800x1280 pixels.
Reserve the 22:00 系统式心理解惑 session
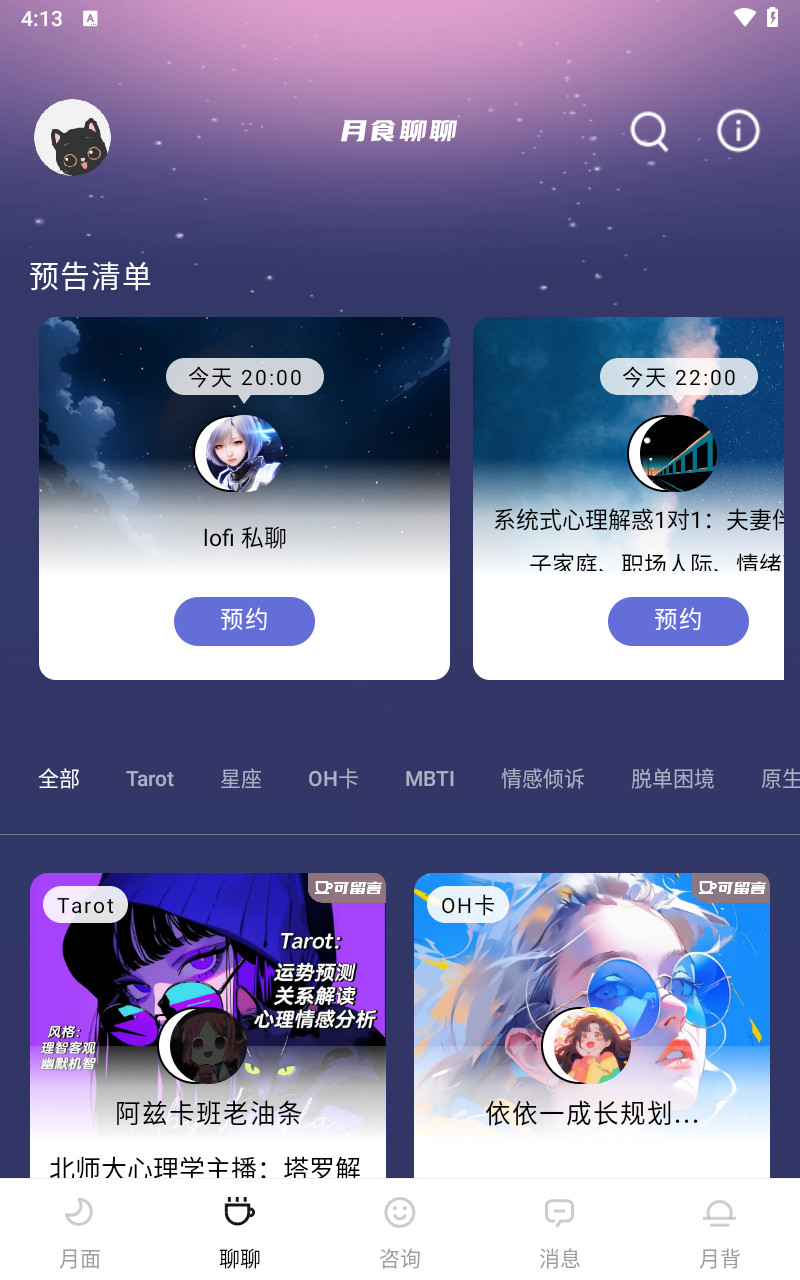677,621
